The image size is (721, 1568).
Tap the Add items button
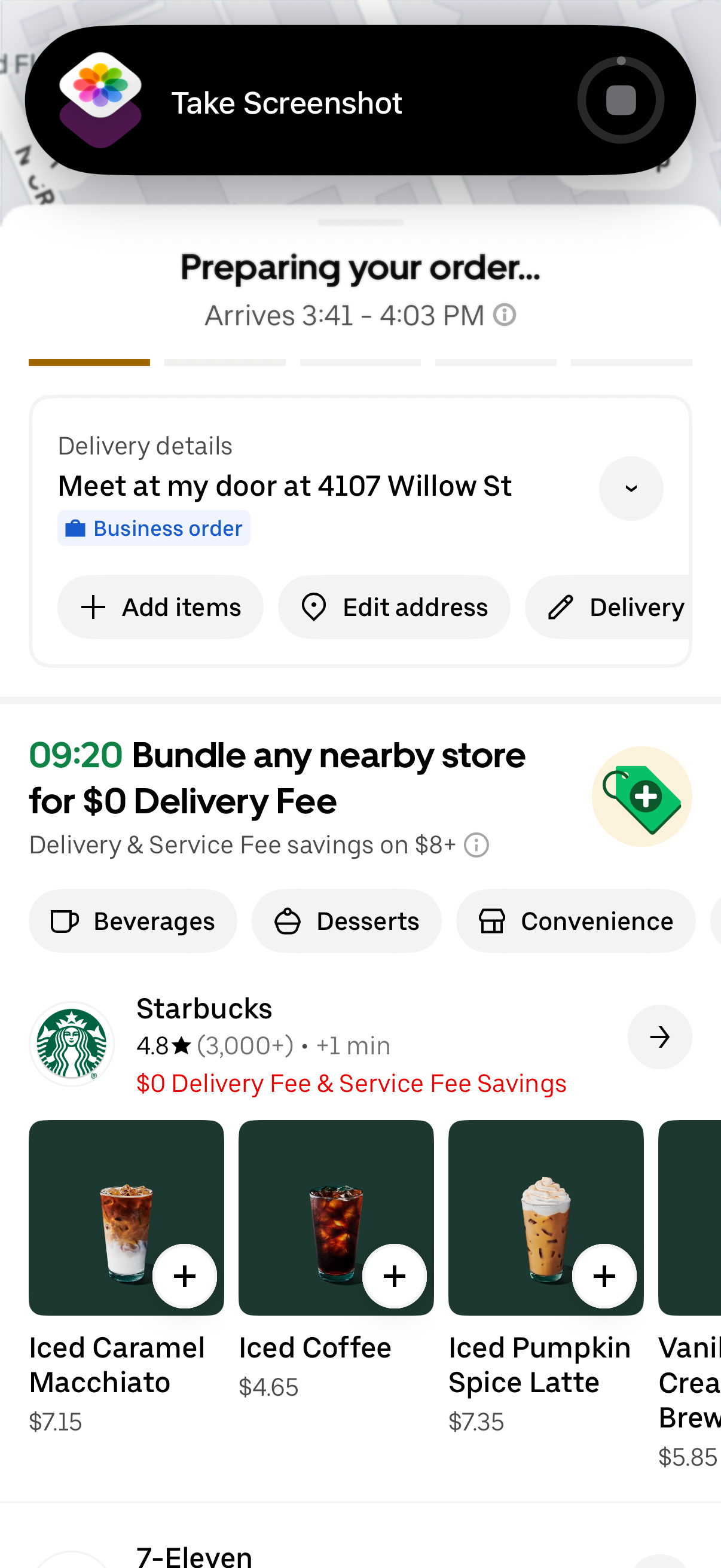tap(160, 607)
